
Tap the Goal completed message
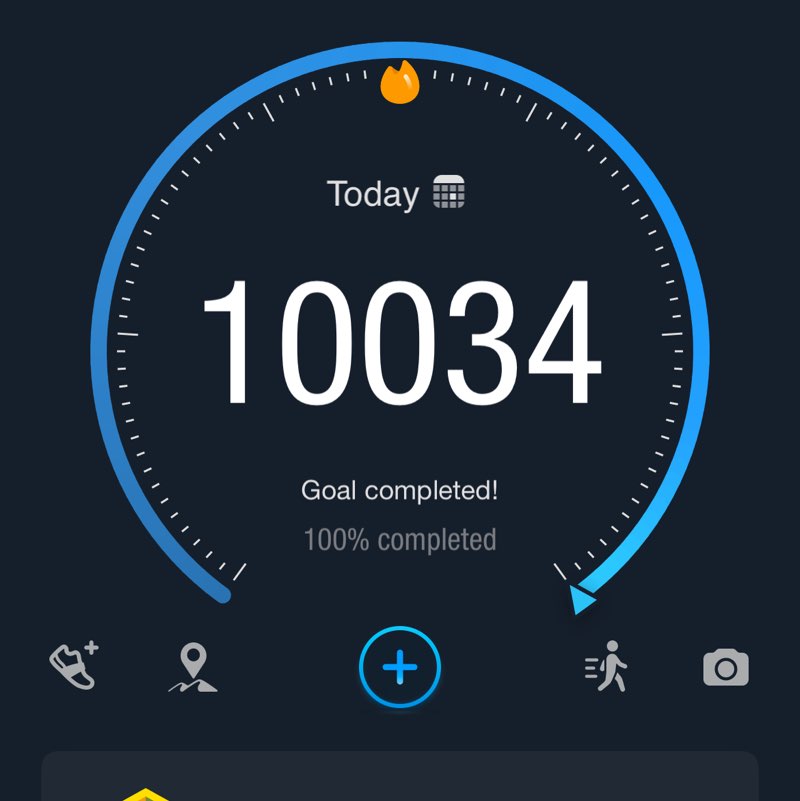400,490
